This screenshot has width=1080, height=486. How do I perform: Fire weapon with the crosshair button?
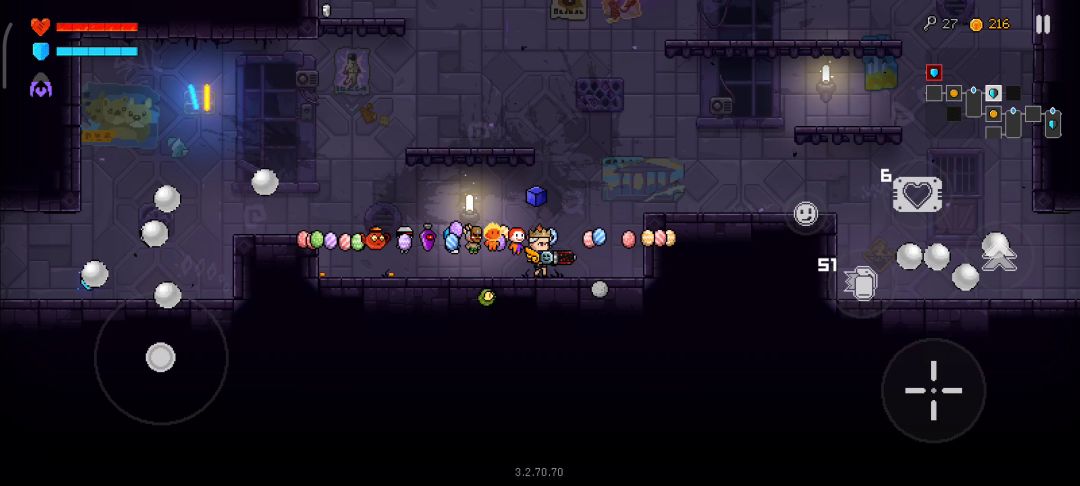(x=933, y=390)
